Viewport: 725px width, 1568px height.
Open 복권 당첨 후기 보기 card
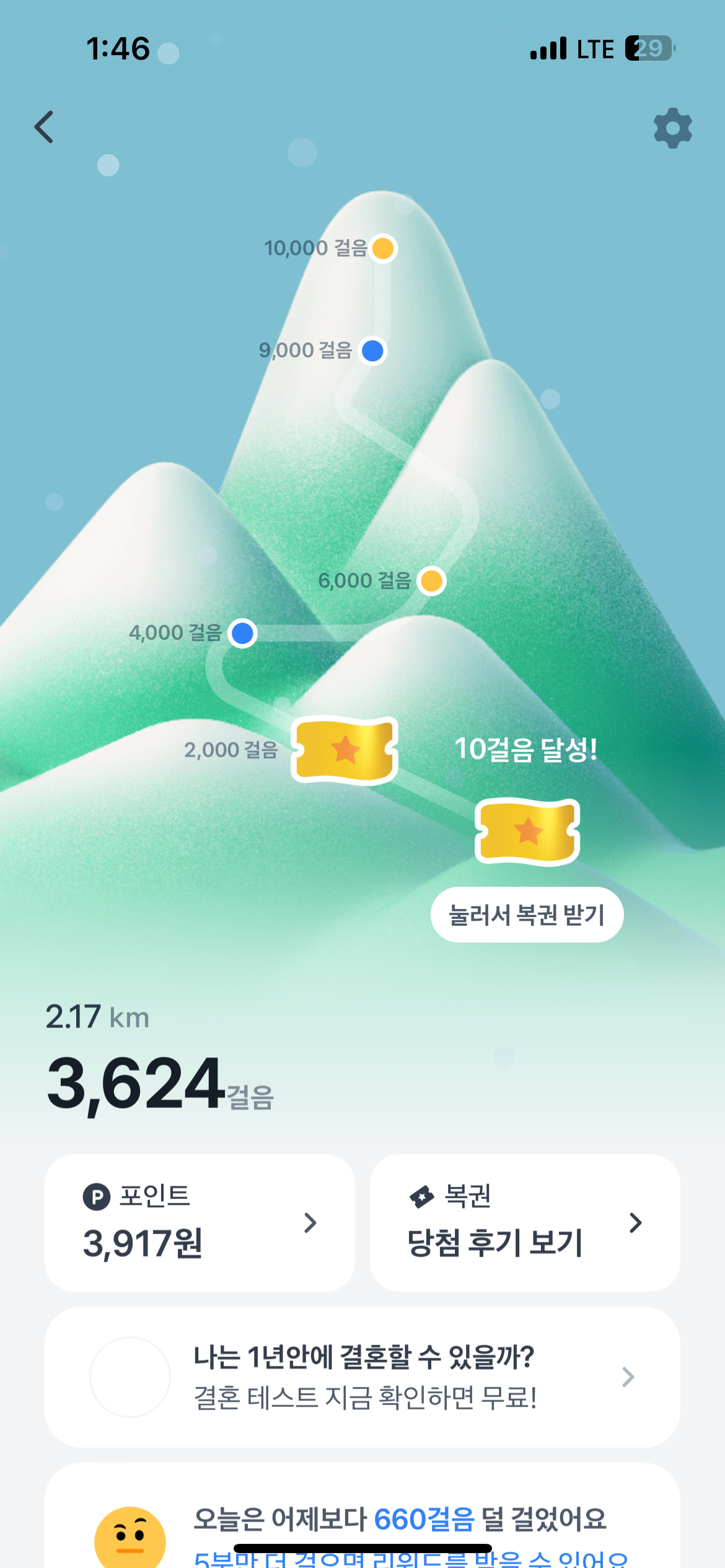(524, 1222)
